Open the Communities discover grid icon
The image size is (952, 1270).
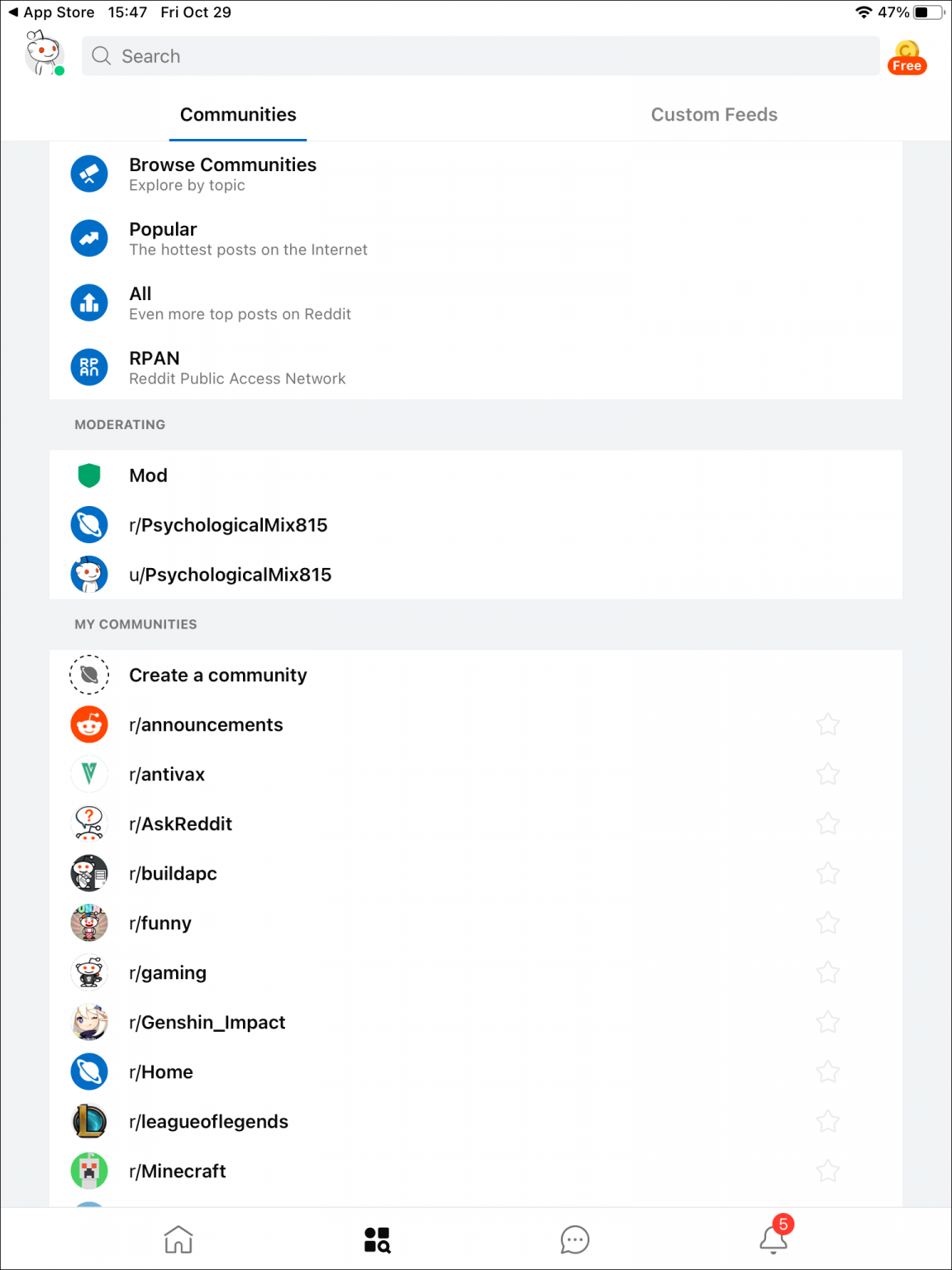[377, 1238]
